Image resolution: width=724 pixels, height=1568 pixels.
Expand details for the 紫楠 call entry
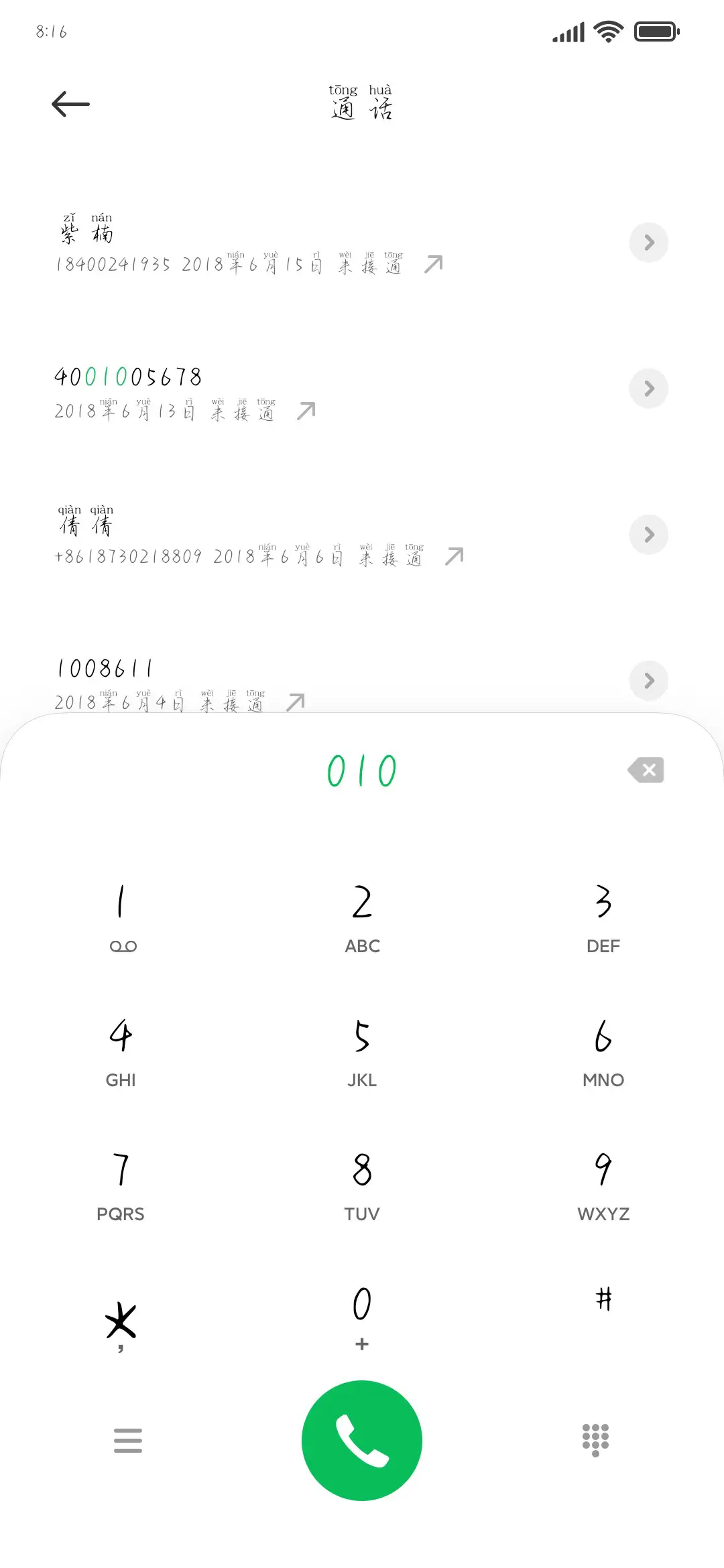648,243
